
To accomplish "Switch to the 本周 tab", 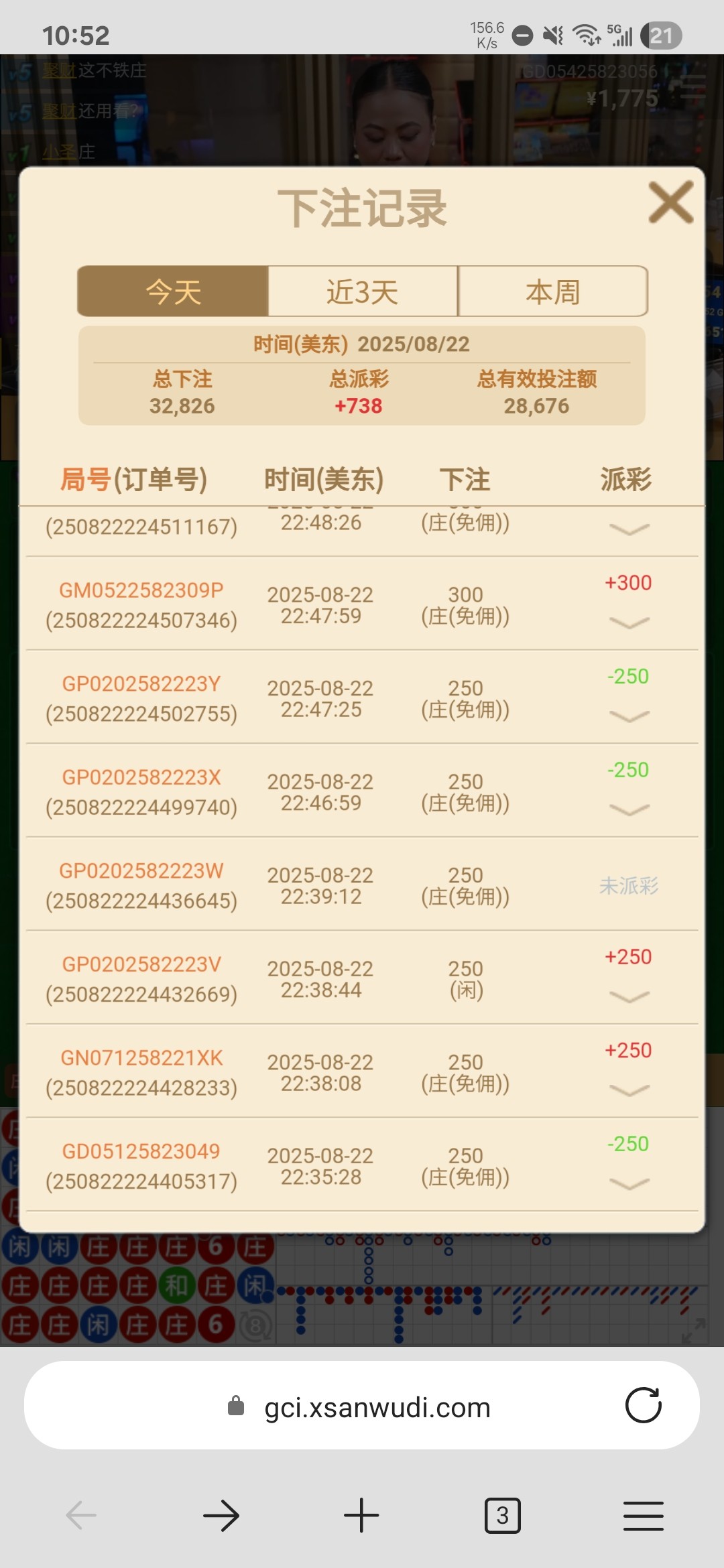I will click(553, 291).
